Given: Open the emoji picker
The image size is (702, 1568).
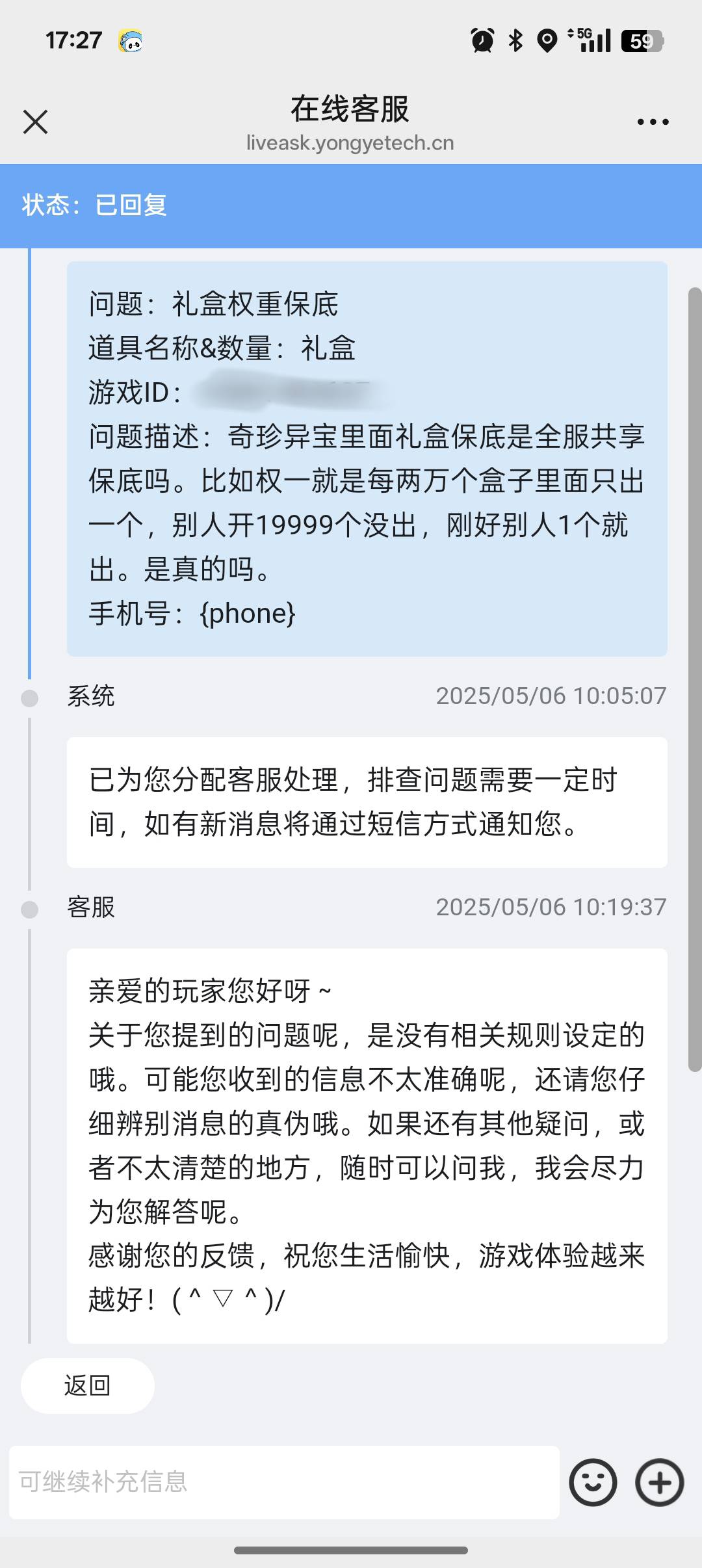Looking at the screenshot, I should point(592,1482).
